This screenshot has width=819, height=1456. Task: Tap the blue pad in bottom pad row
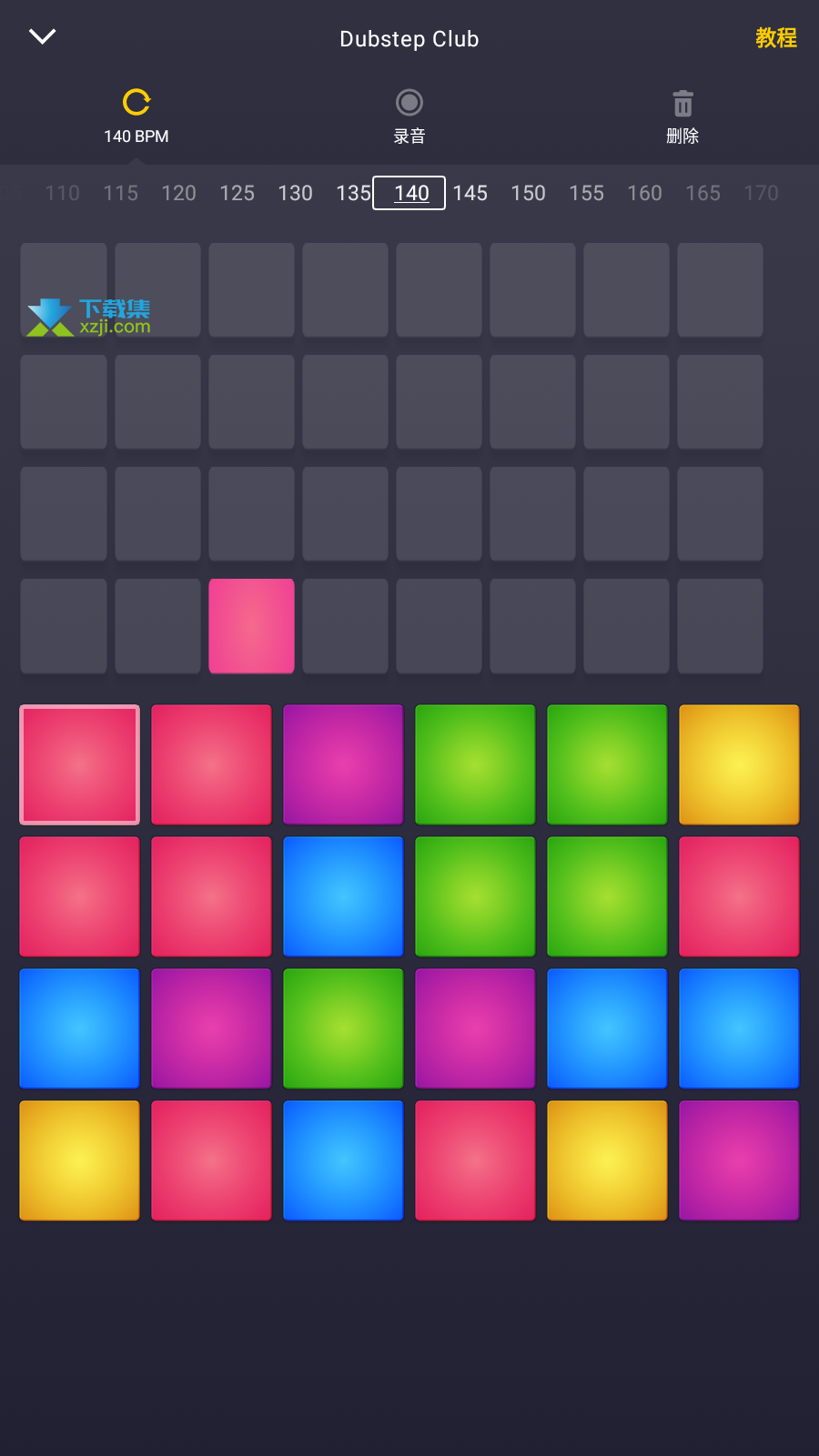pyautogui.click(x=343, y=1160)
